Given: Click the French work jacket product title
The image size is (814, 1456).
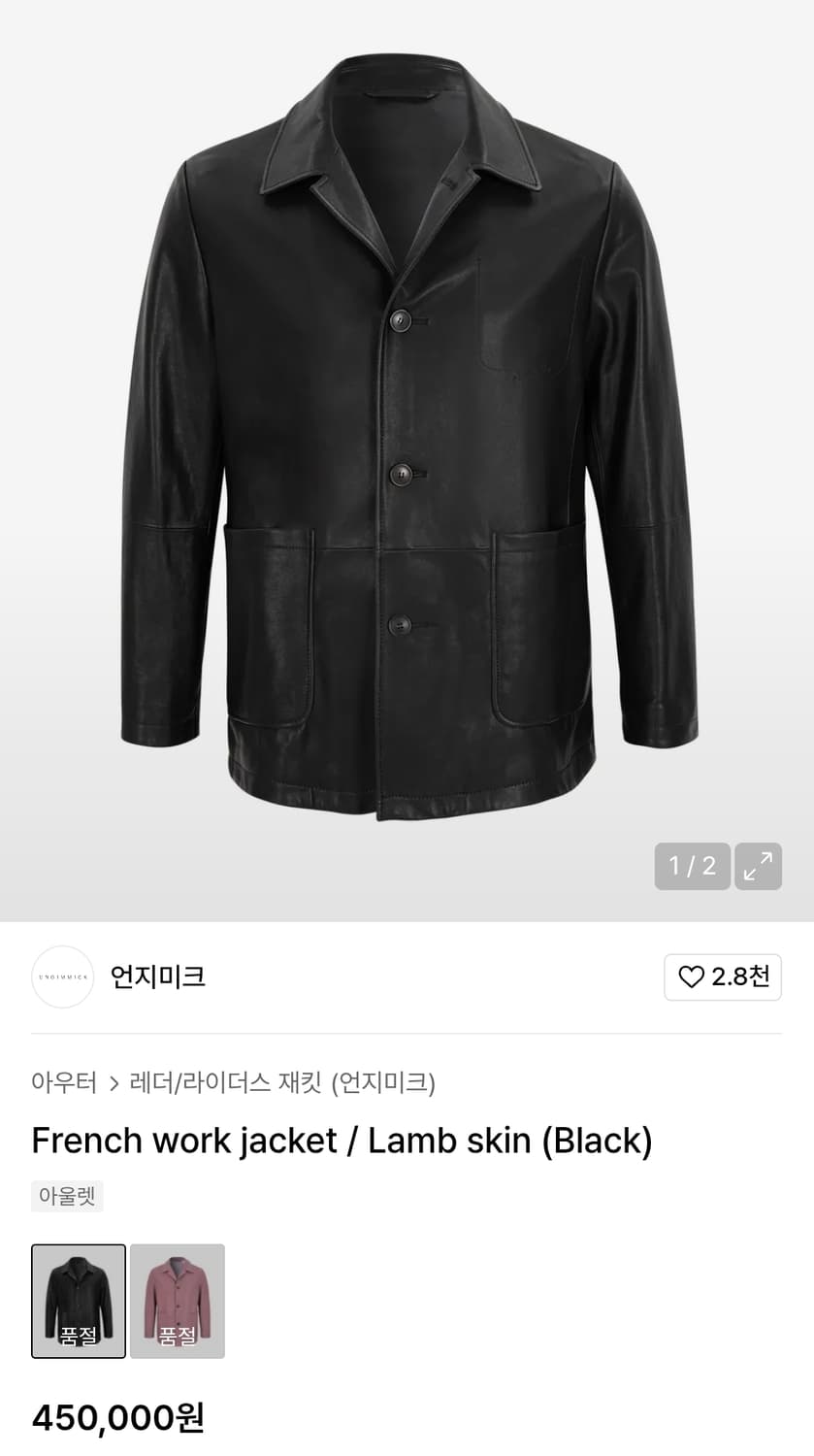Looking at the screenshot, I should click(x=343, y=1141).
